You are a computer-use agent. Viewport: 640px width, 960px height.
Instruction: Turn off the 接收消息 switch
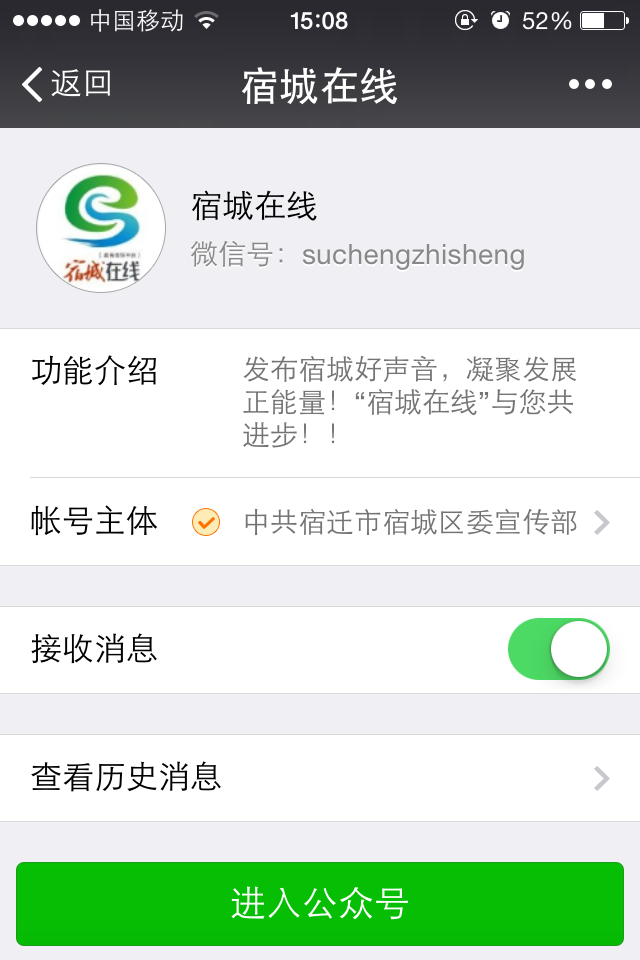coord(559,649)
